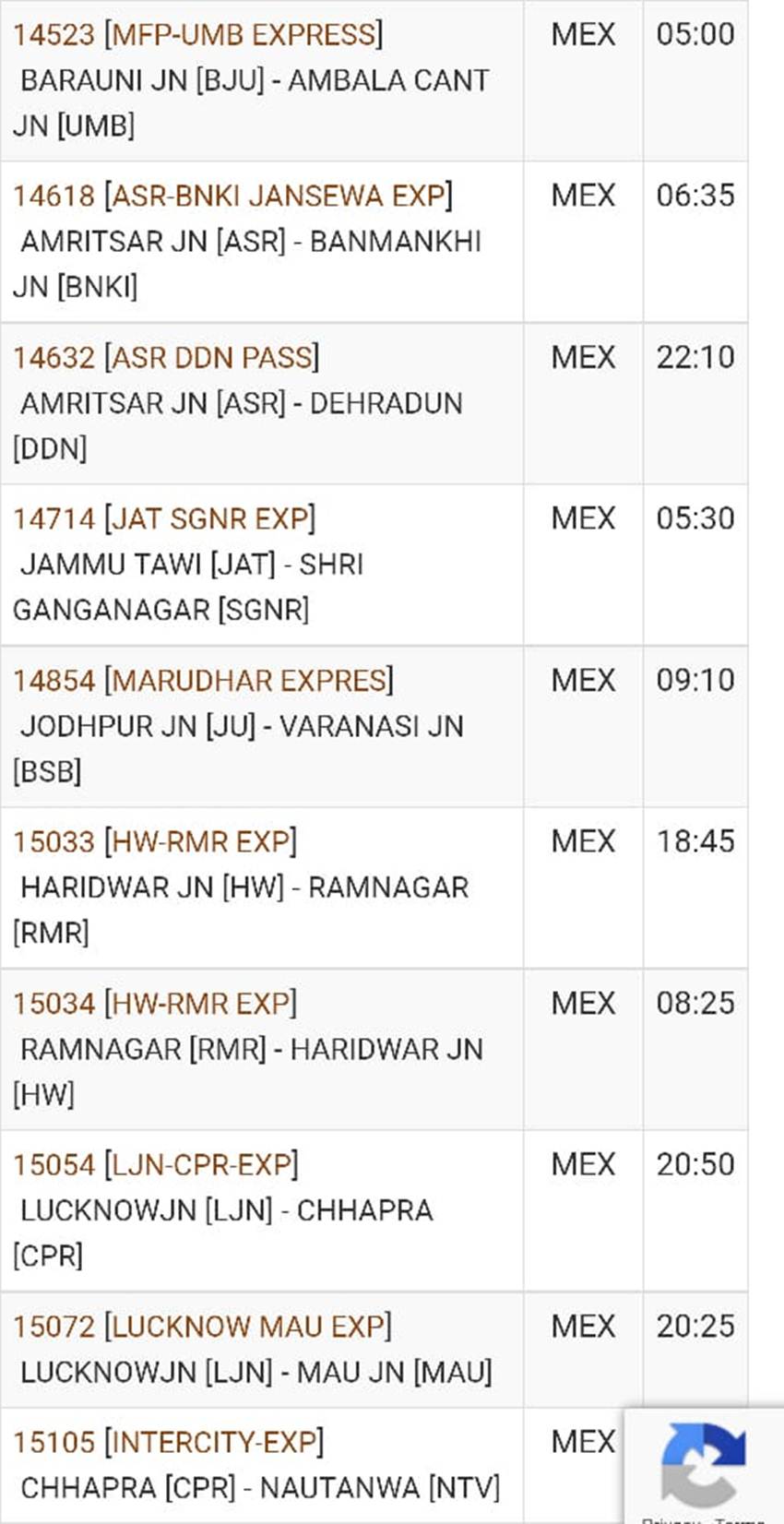Open train 14854 MARUDHAR EXPRES link
Screen dimensions: 784x1524
203,681
